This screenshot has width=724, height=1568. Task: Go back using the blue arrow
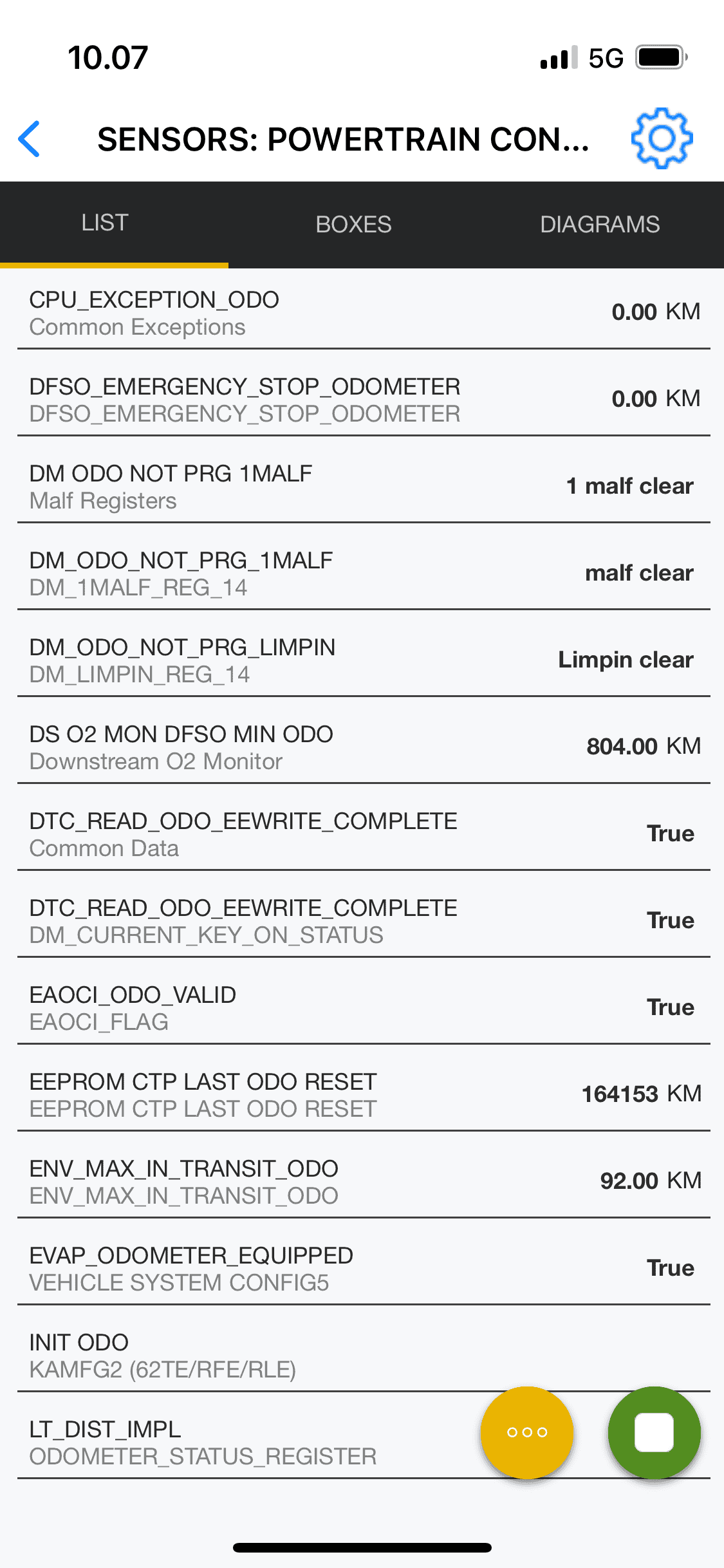(30, 138)
